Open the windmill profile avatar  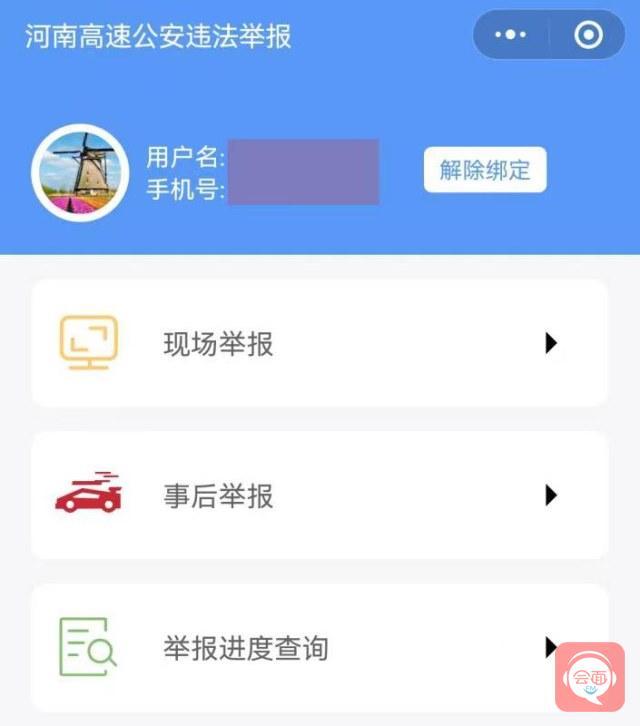point(80,172)
